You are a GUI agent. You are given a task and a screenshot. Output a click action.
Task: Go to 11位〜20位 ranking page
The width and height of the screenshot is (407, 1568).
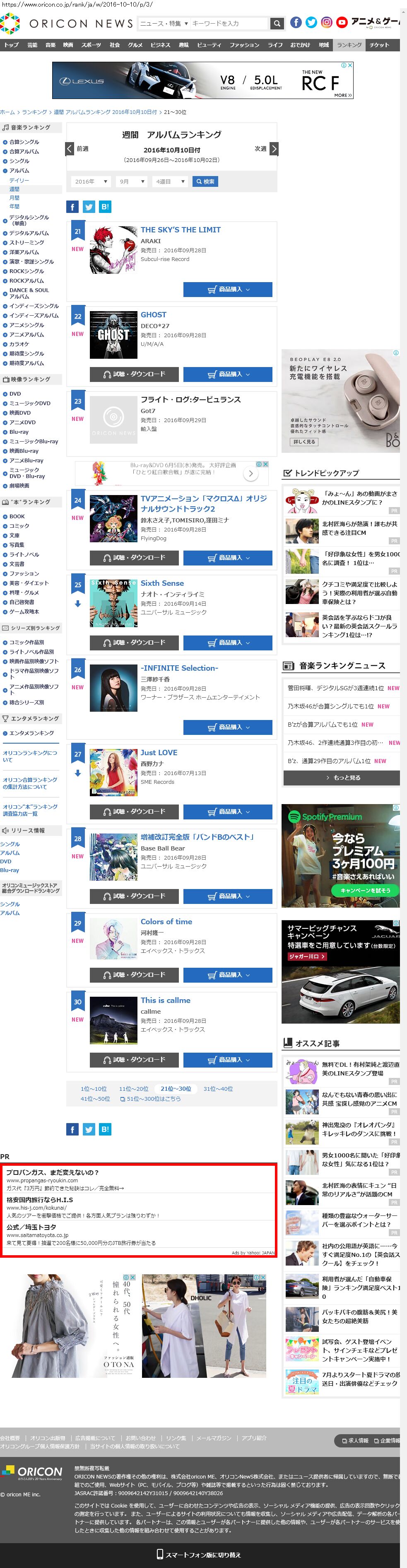coord(133,1088)
